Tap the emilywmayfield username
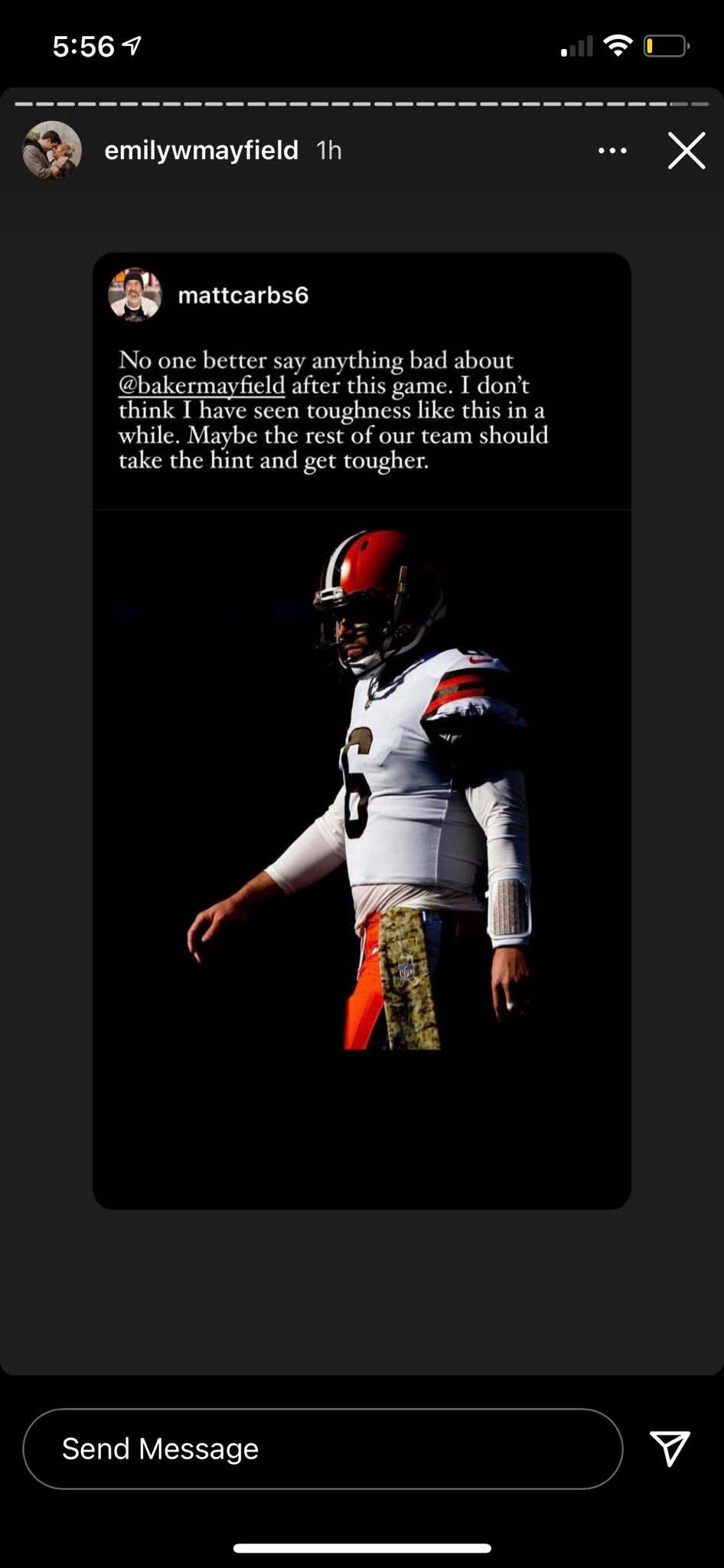724x1568 pixels. coord(201,150)
